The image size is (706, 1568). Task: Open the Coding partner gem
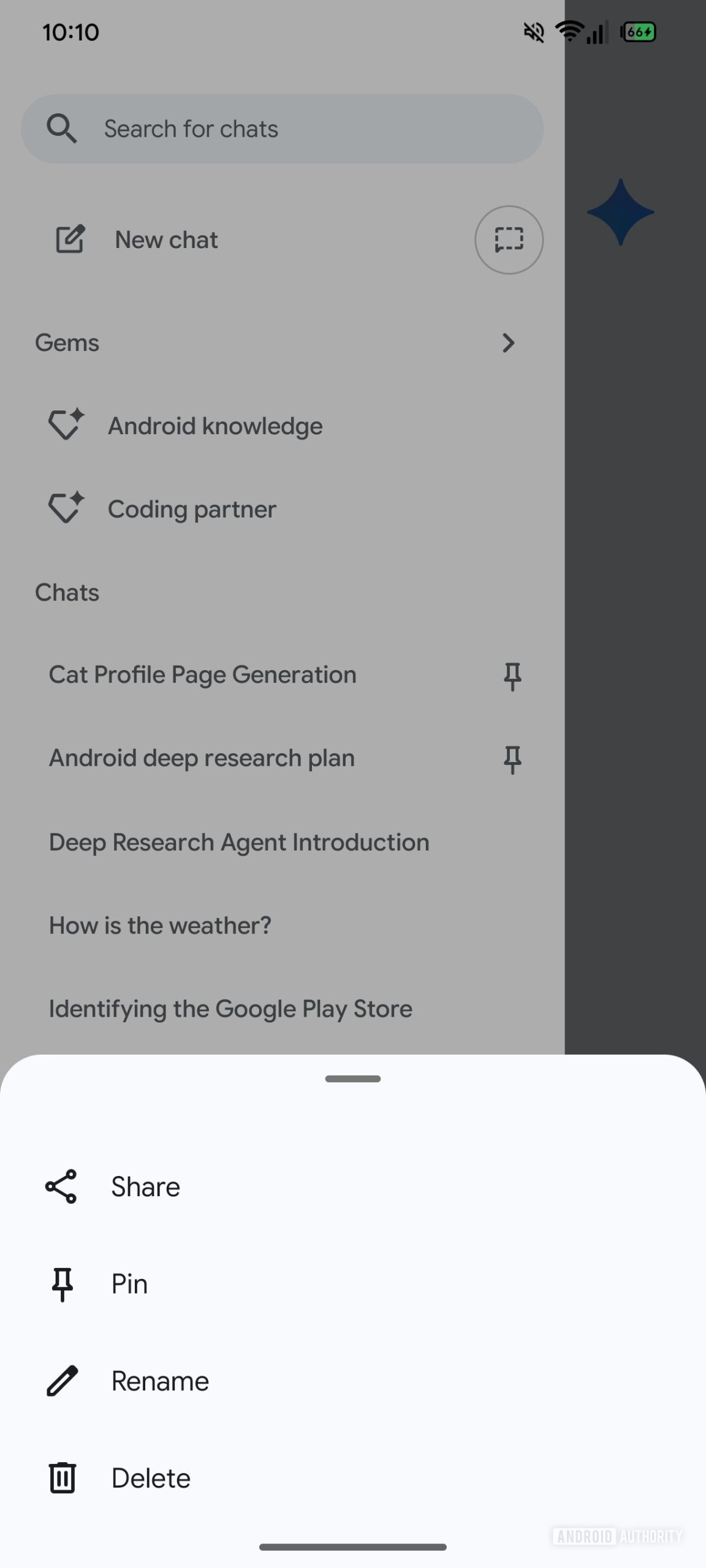tap(192, 510)
